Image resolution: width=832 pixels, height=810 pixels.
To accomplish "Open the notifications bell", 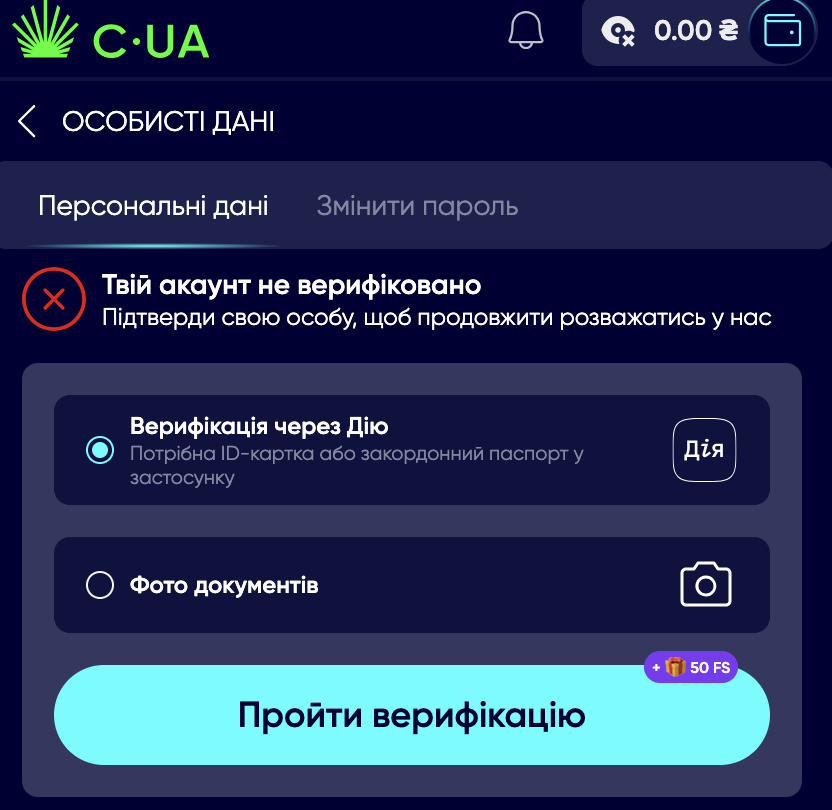I will pyautogui.click(x=526, y=30).
